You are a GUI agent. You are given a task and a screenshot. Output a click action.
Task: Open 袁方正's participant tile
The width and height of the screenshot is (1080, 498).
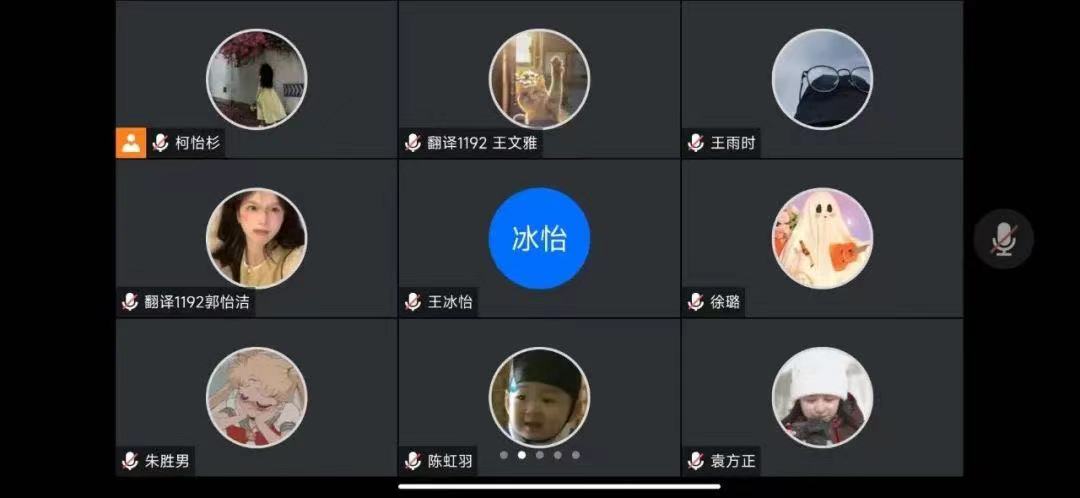pyautogui.click(x=822, y=397)
